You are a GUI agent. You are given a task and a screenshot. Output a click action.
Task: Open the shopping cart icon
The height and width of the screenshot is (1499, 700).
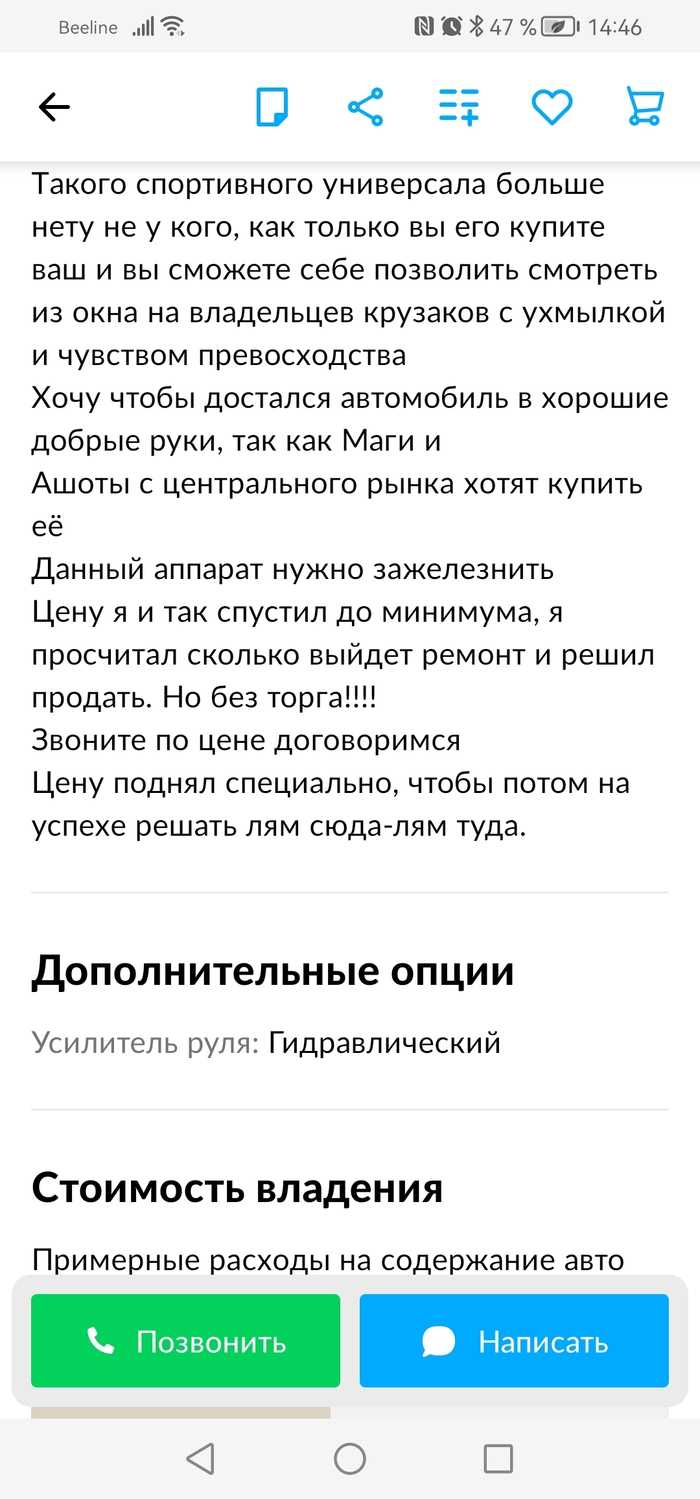[645, 107]
